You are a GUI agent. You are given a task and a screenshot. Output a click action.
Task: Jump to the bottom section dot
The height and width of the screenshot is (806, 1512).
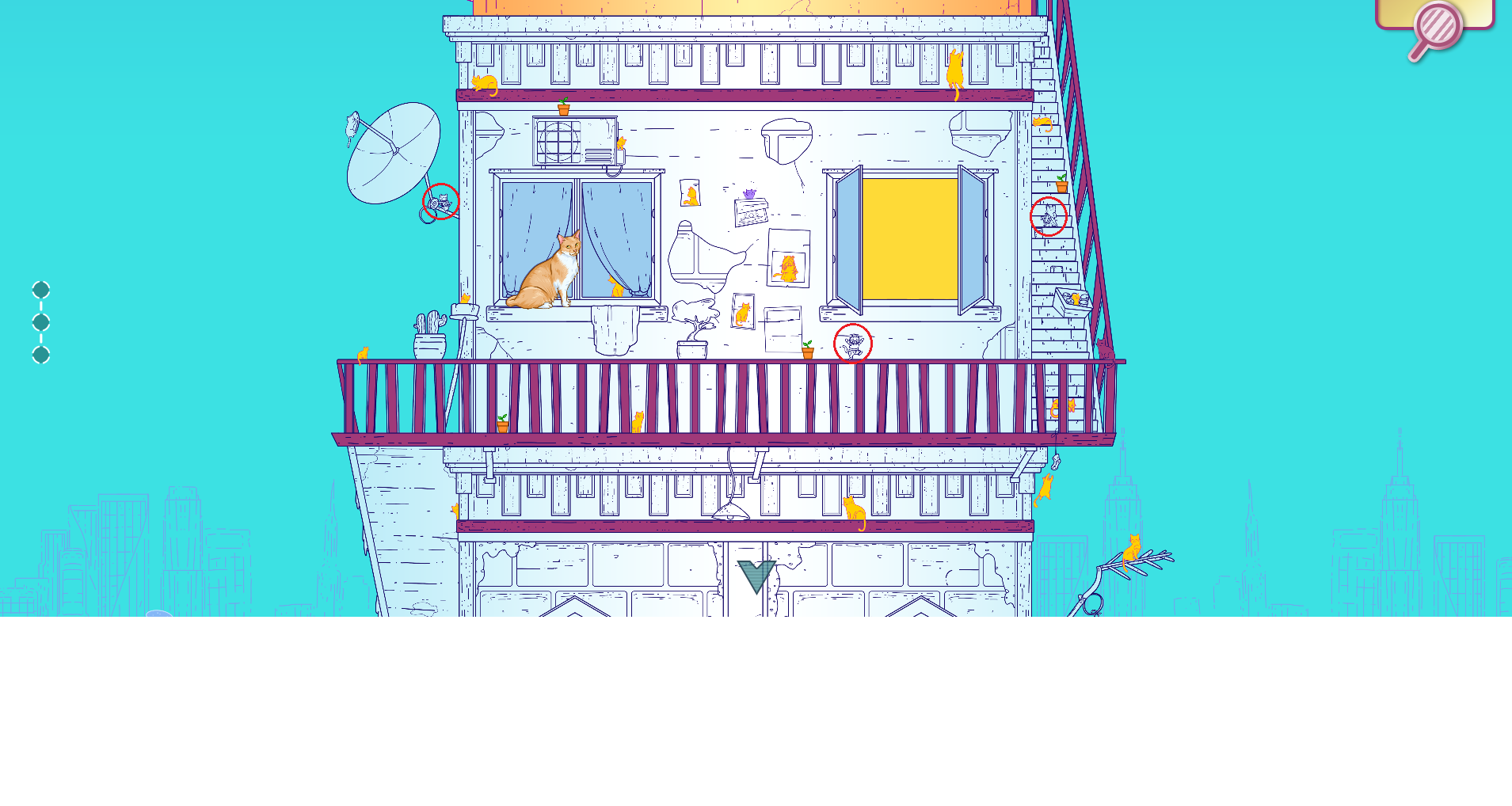[x=41, y=355]
